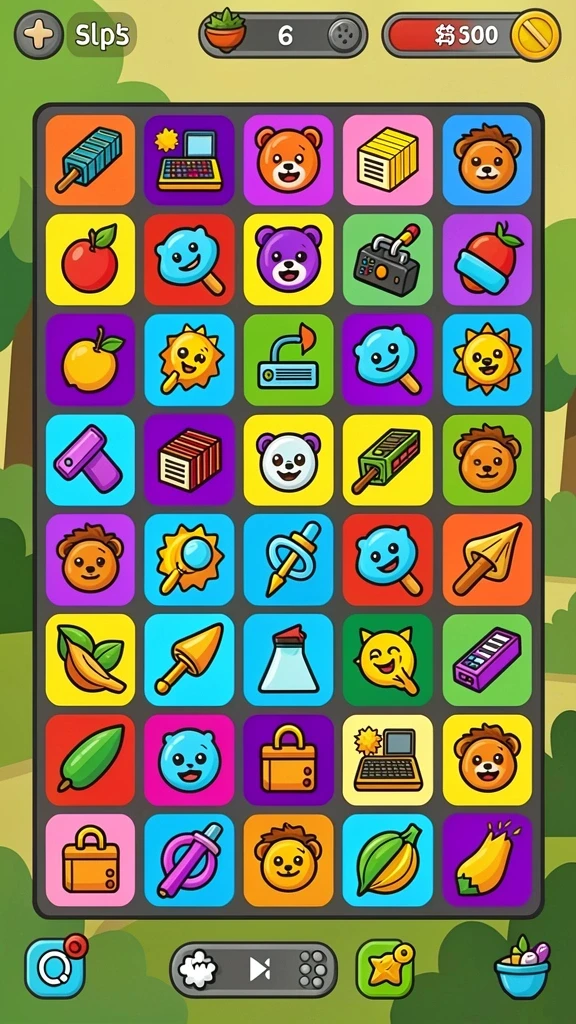576x1024 pixels.
Task: Select the green printer tile with orange arrow
Action: [288, 360]
